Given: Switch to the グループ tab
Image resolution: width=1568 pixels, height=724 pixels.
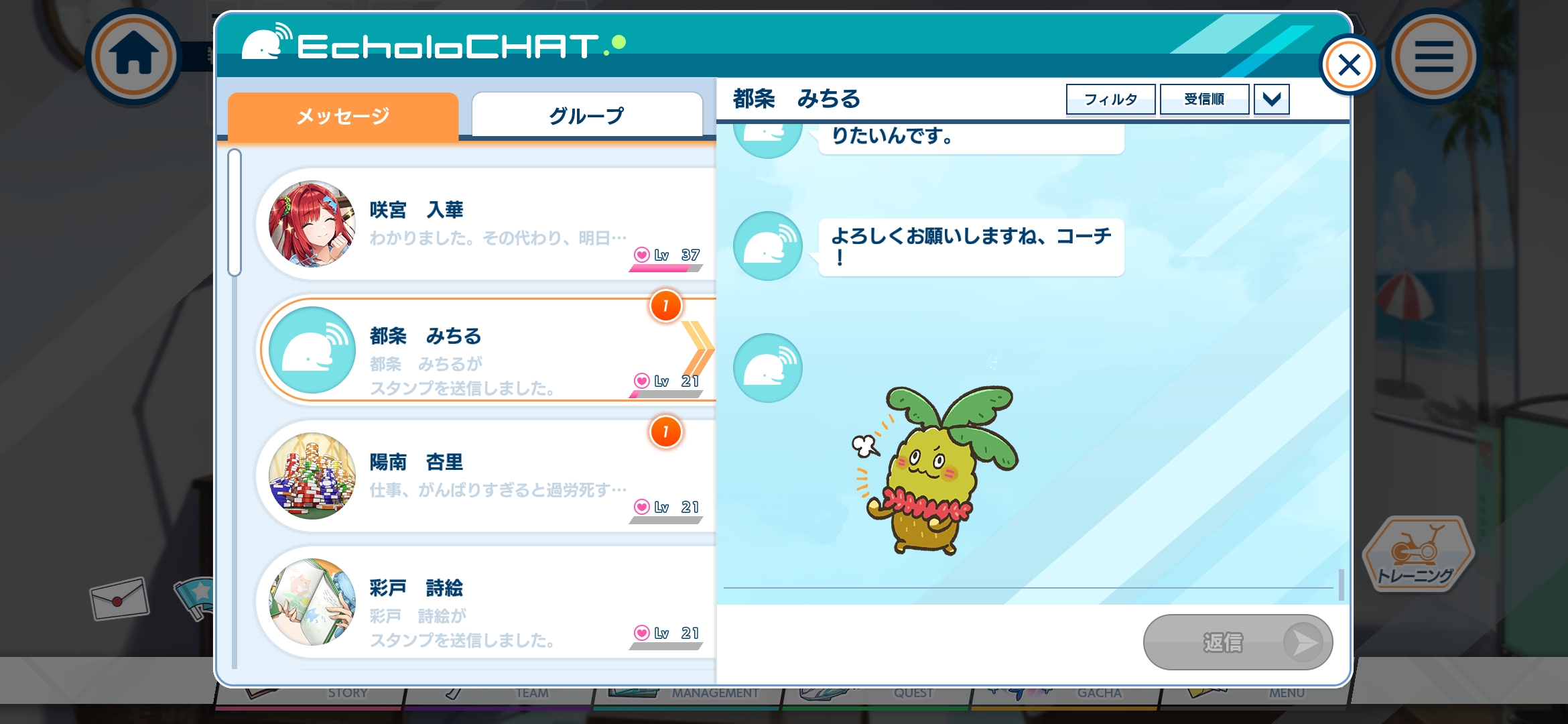Looking at the screenshot, I should (x=587, y=115).
